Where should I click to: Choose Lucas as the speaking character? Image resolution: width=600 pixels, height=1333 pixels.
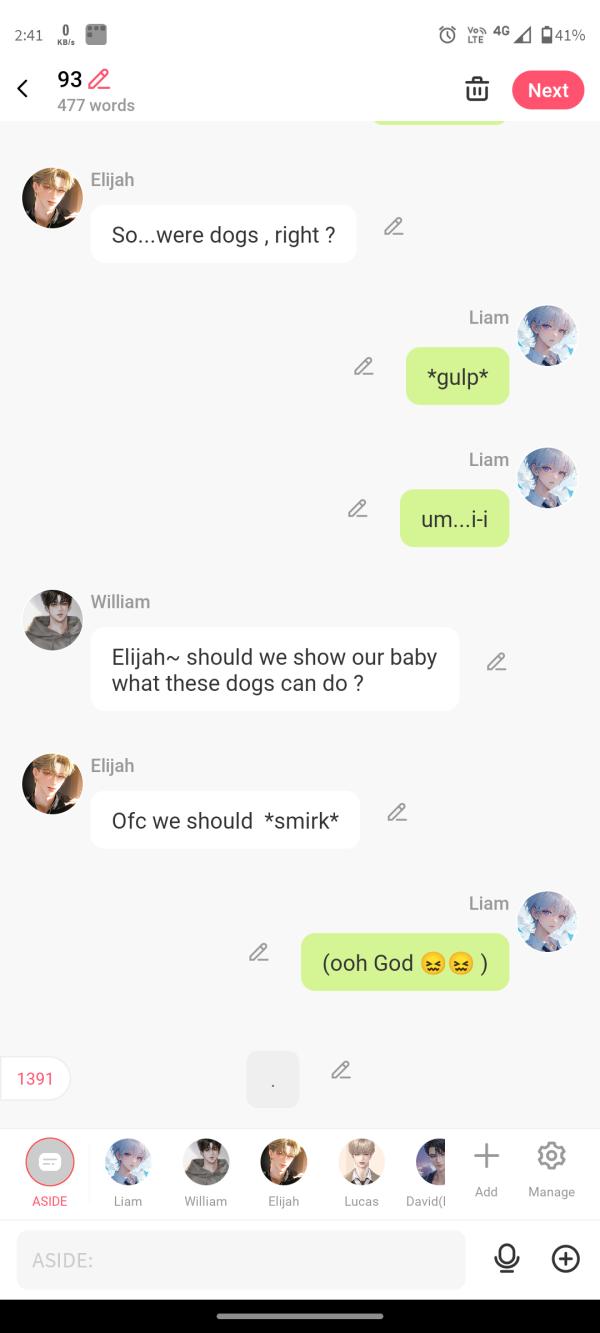point(361,1172)
